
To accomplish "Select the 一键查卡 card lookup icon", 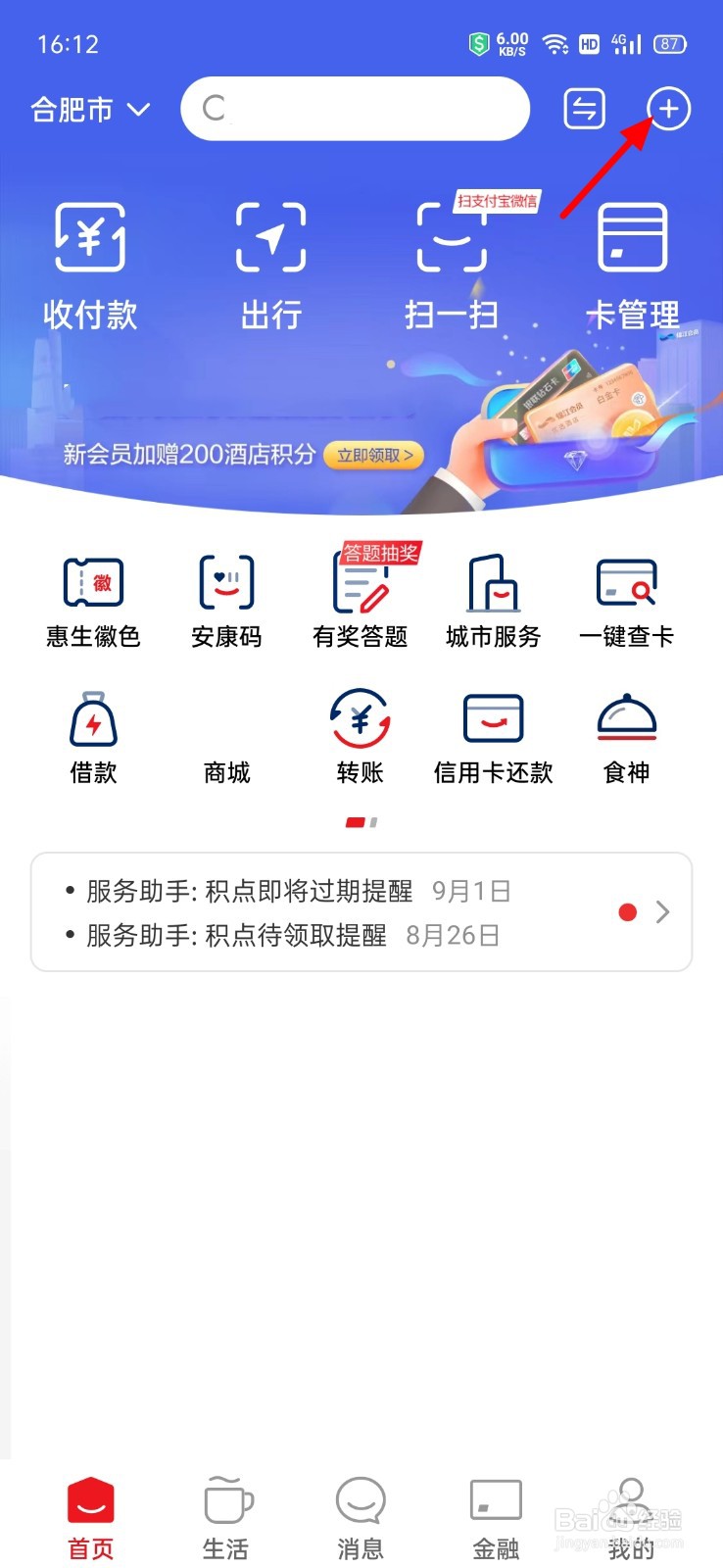I will 627,598.
